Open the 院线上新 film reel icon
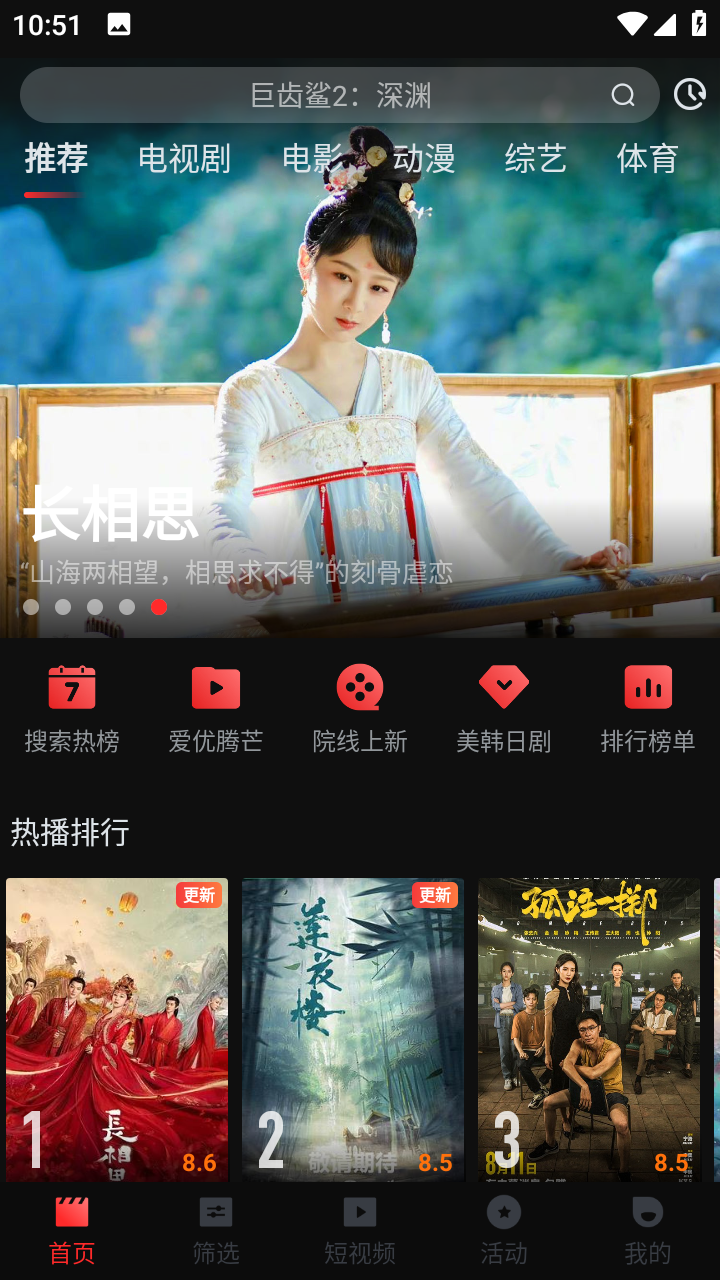 (x=359, y=687)
